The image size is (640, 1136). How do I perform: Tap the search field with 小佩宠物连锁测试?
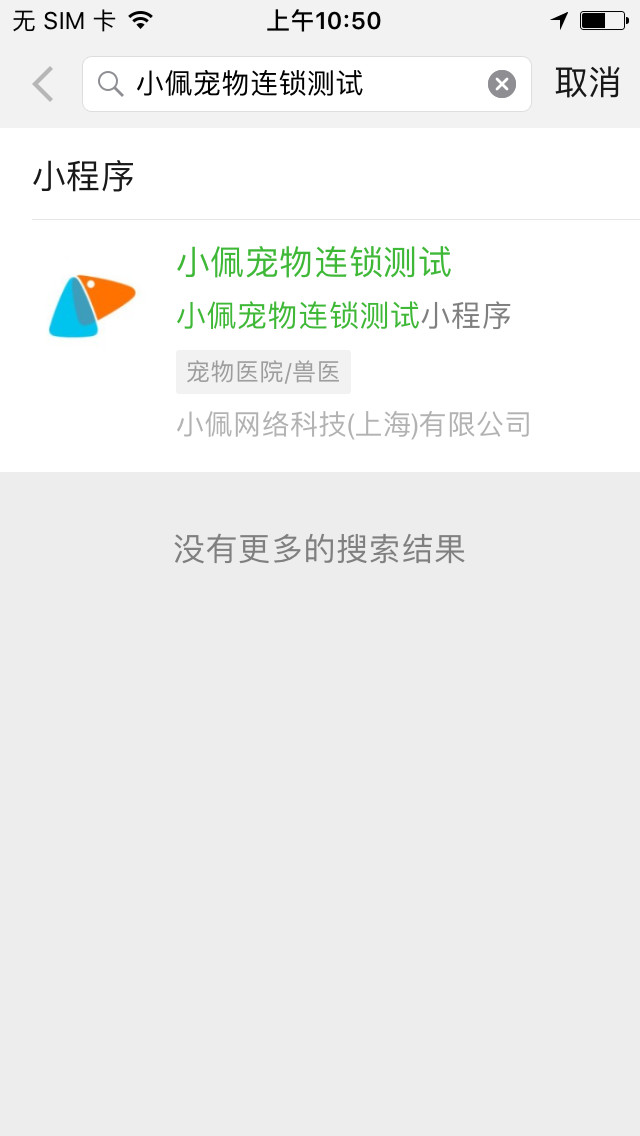point(307,84)
